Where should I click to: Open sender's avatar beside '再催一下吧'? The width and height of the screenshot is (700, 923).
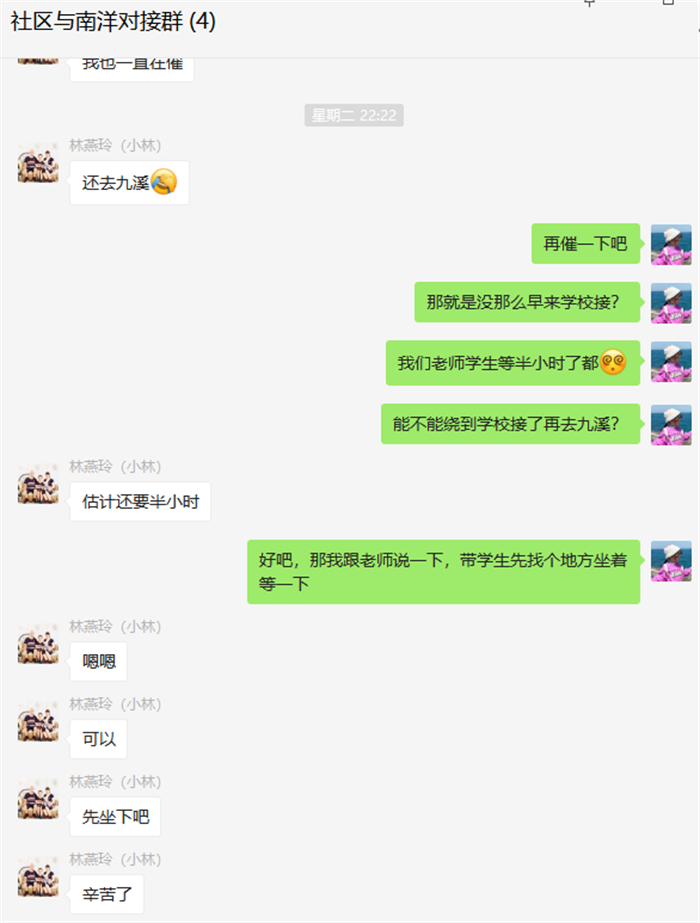pyautogui.click(x=671, y=244)
